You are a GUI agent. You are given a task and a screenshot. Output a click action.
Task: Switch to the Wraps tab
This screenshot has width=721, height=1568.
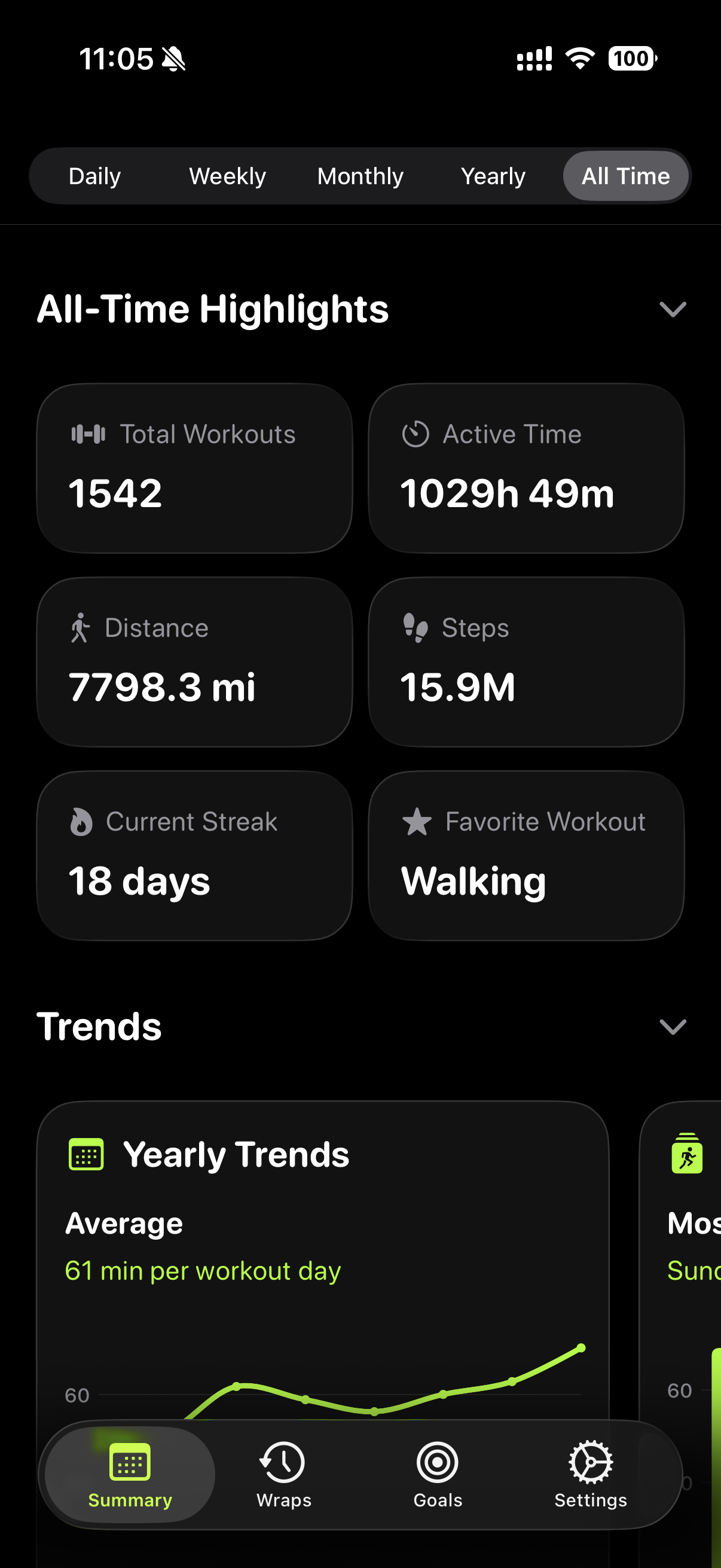pyautogui.click(x=283, y=1474)
